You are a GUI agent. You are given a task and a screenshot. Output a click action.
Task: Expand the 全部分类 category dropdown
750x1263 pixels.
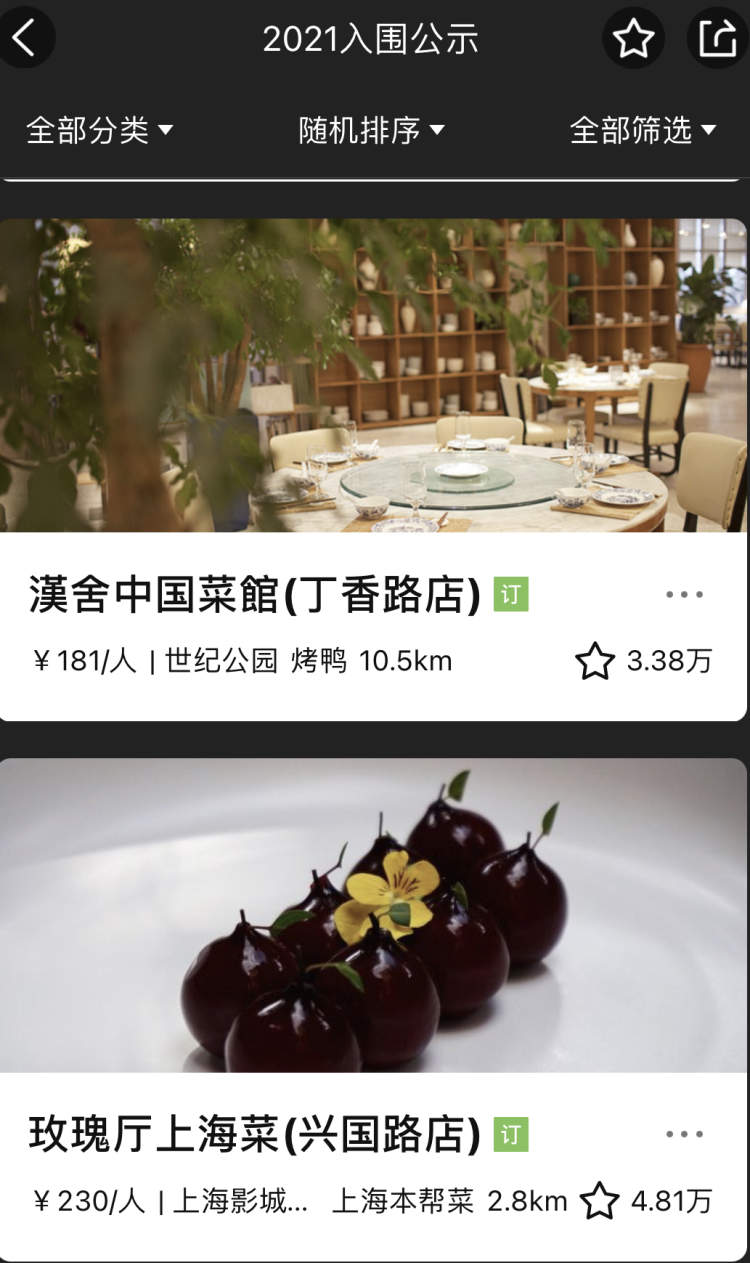click(99, 130)
